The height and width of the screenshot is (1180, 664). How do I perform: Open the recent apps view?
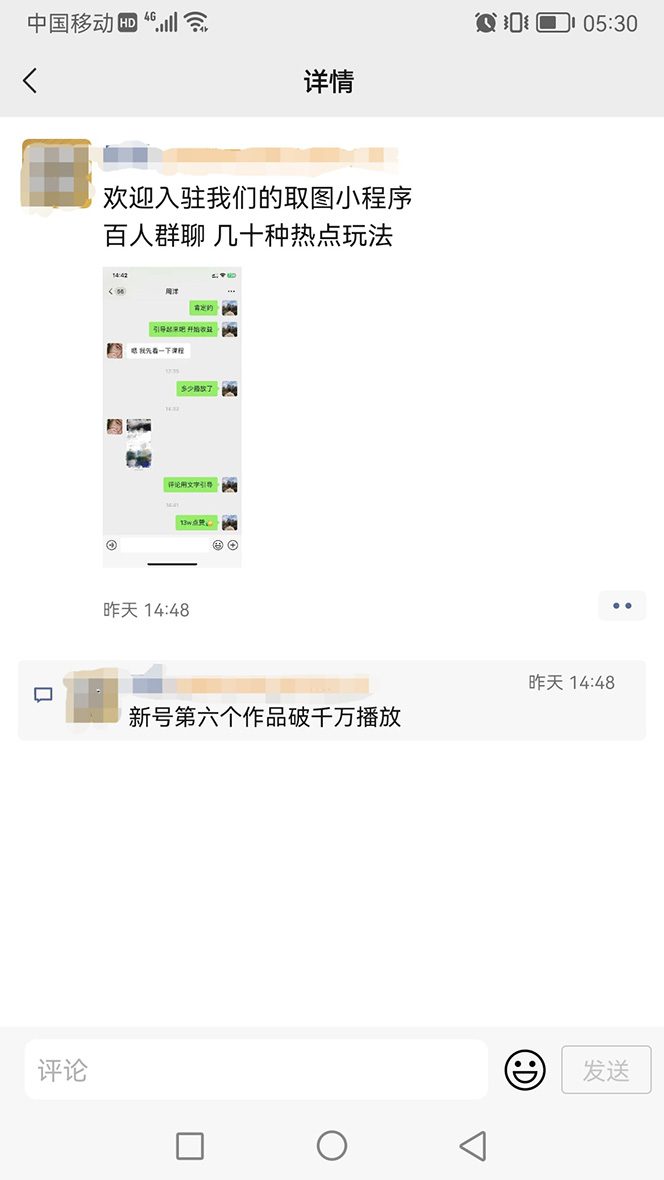click(x=190, y=1146)
